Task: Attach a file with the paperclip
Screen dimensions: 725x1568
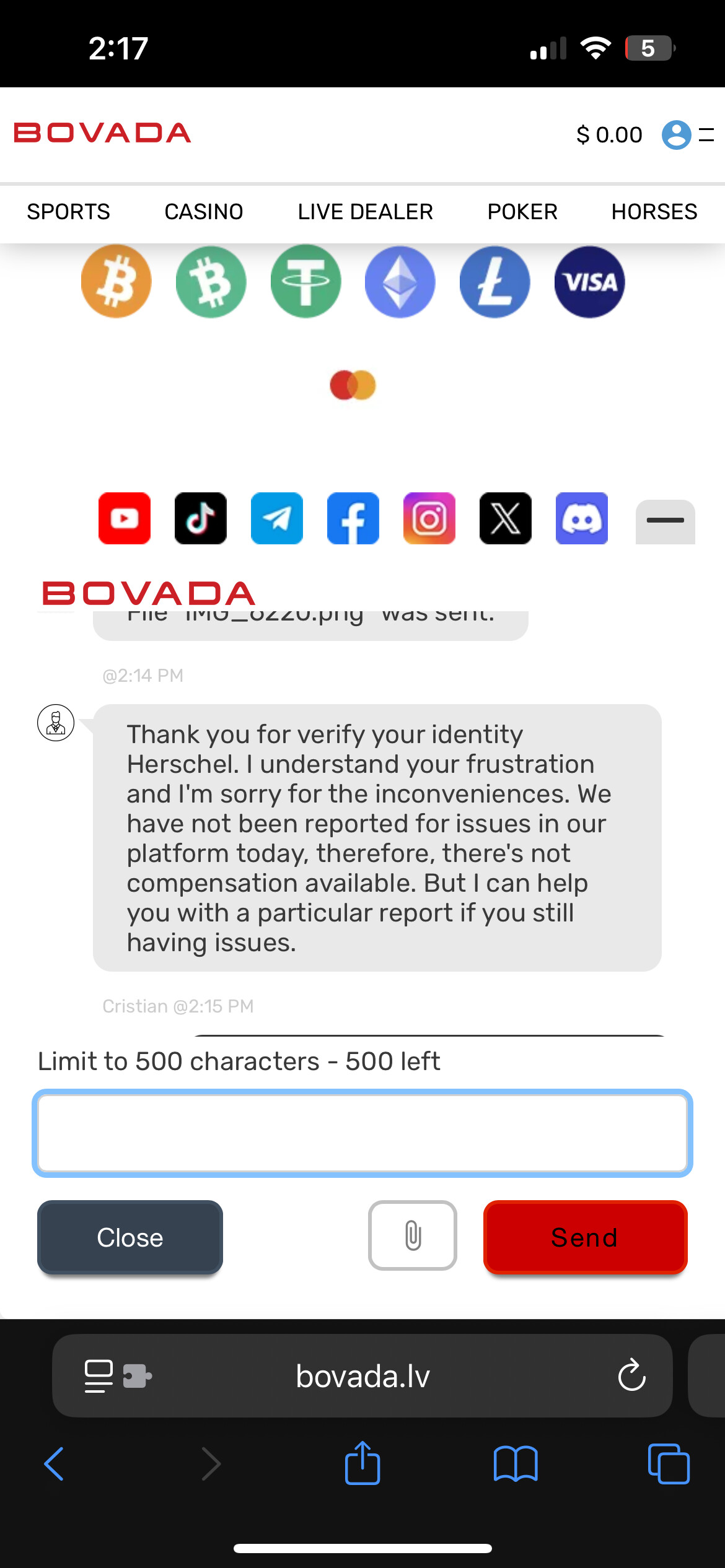Action: click(413, 1235)
